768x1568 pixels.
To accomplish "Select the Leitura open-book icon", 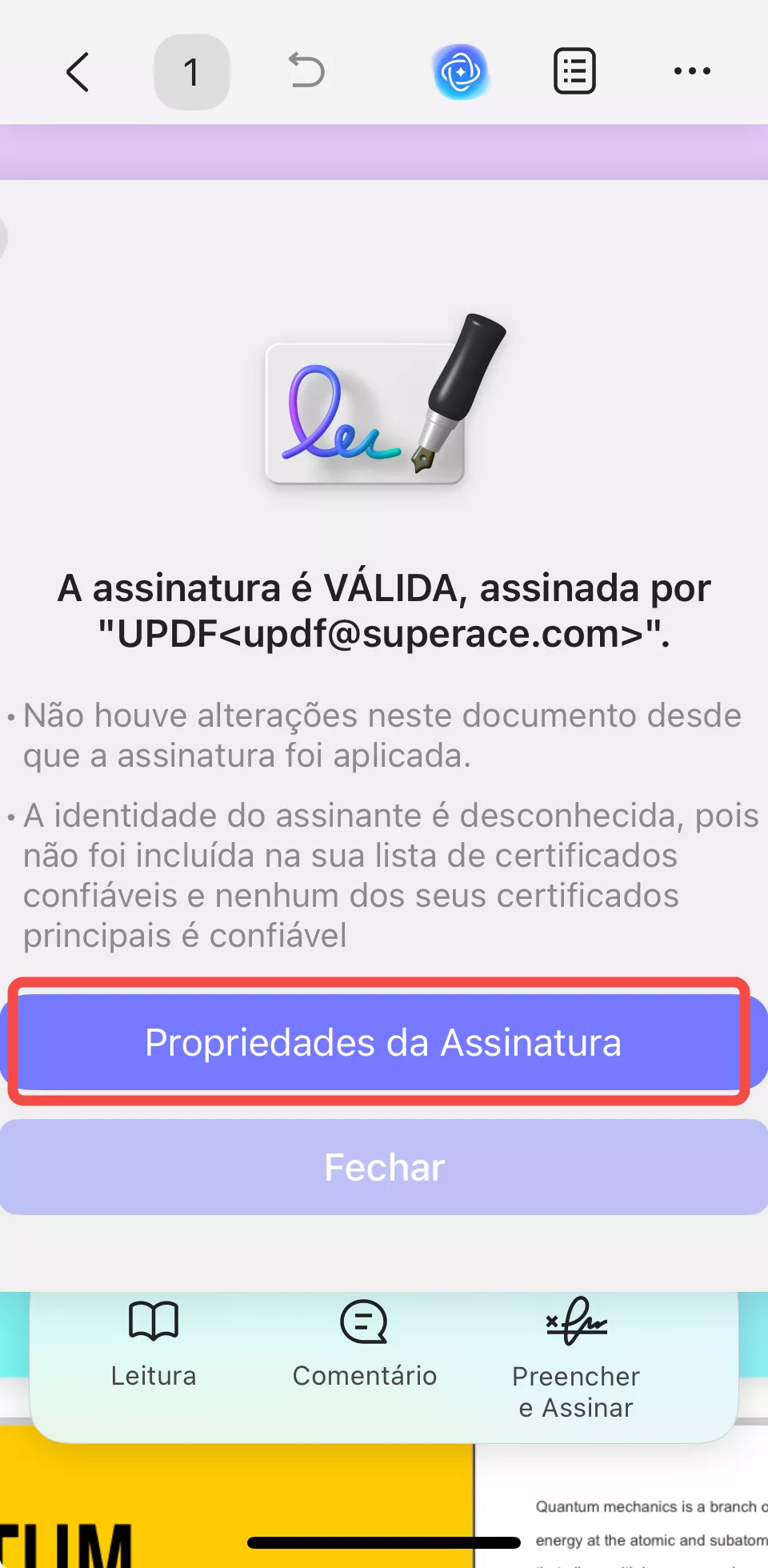I will pyautogui.click(x=153, y=1322).
